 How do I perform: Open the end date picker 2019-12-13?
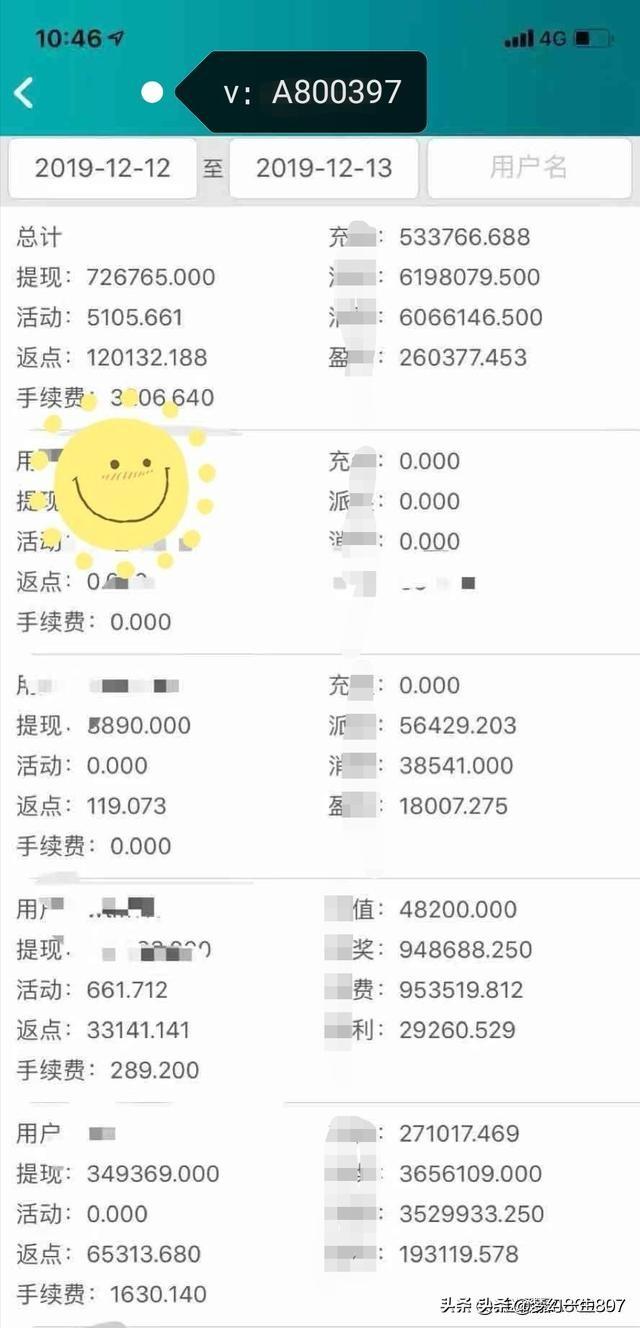click(323, 168)
